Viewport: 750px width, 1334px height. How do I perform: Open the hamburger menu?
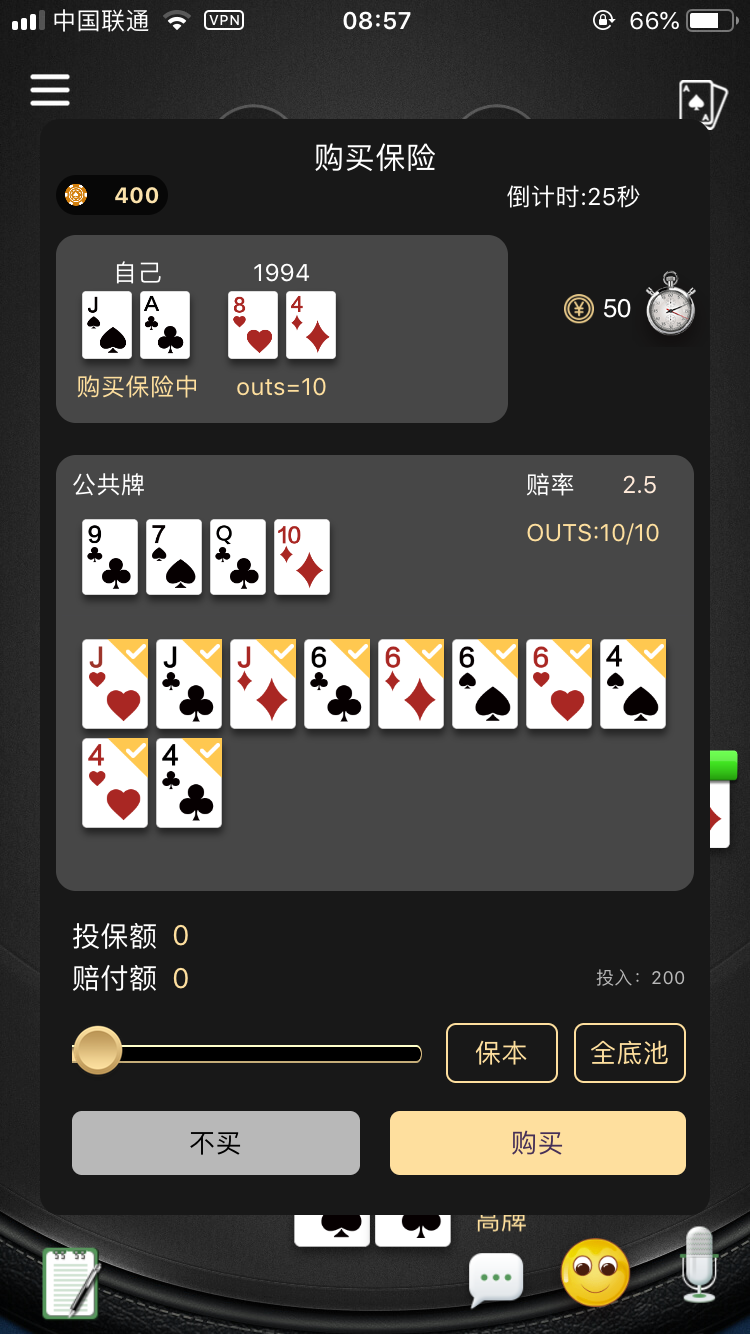(50, 90)
